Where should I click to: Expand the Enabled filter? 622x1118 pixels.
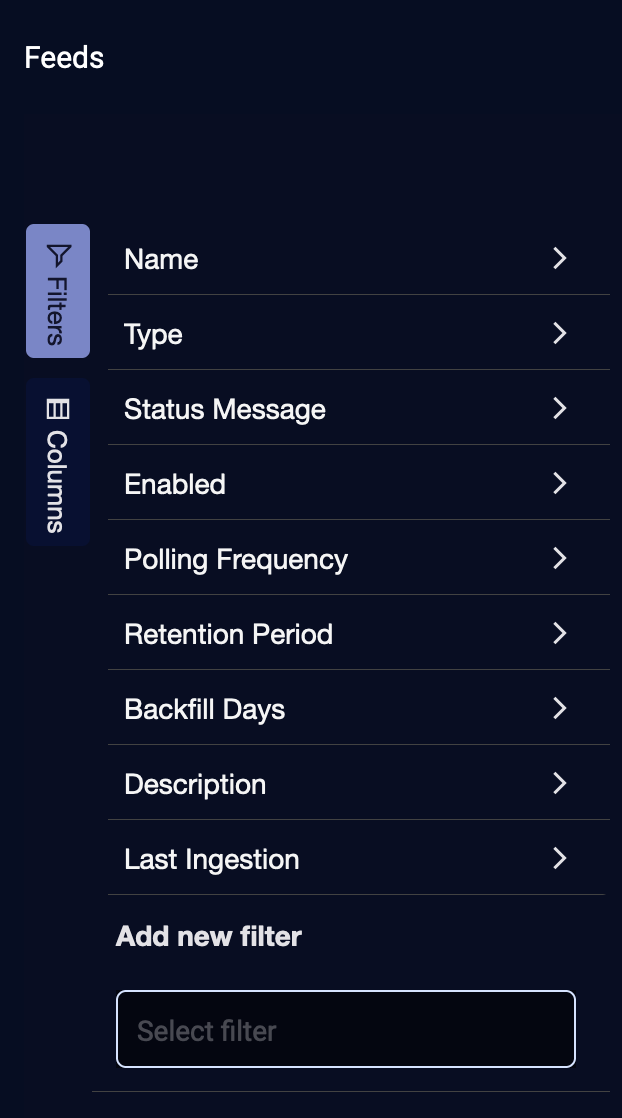(x=358, y=484)
